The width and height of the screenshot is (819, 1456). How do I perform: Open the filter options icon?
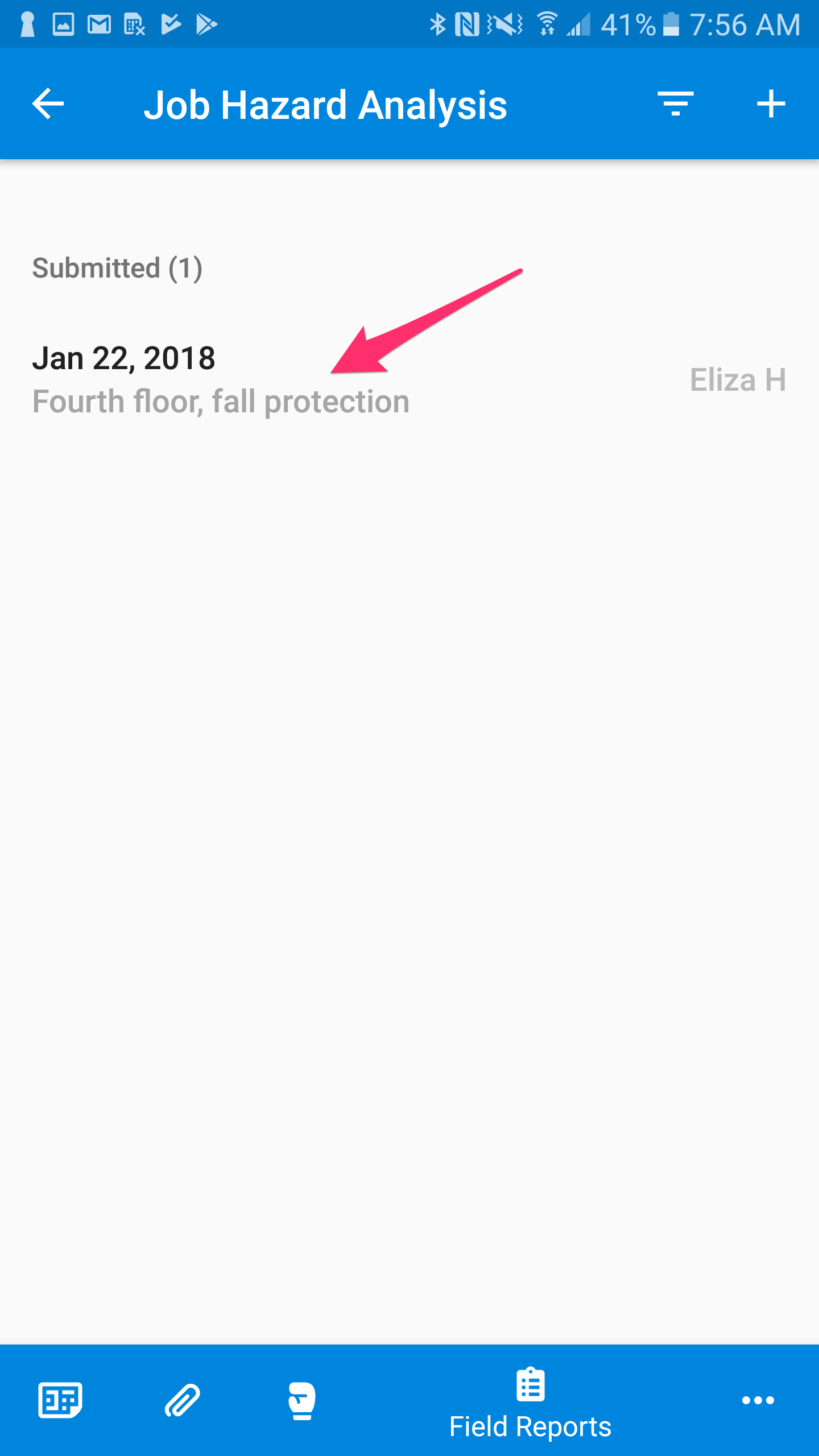pyautogui.click(x=676, y=104)
